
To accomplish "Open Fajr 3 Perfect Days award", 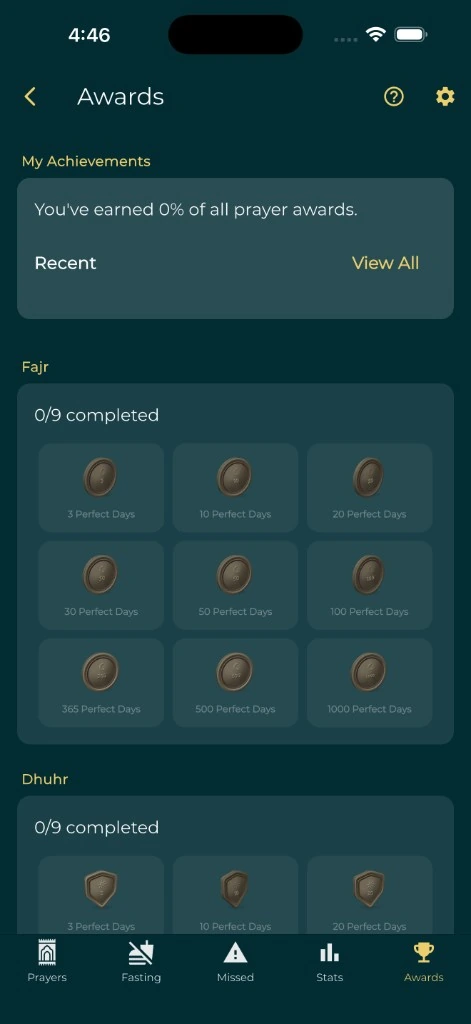I will (x=101, y=487).
